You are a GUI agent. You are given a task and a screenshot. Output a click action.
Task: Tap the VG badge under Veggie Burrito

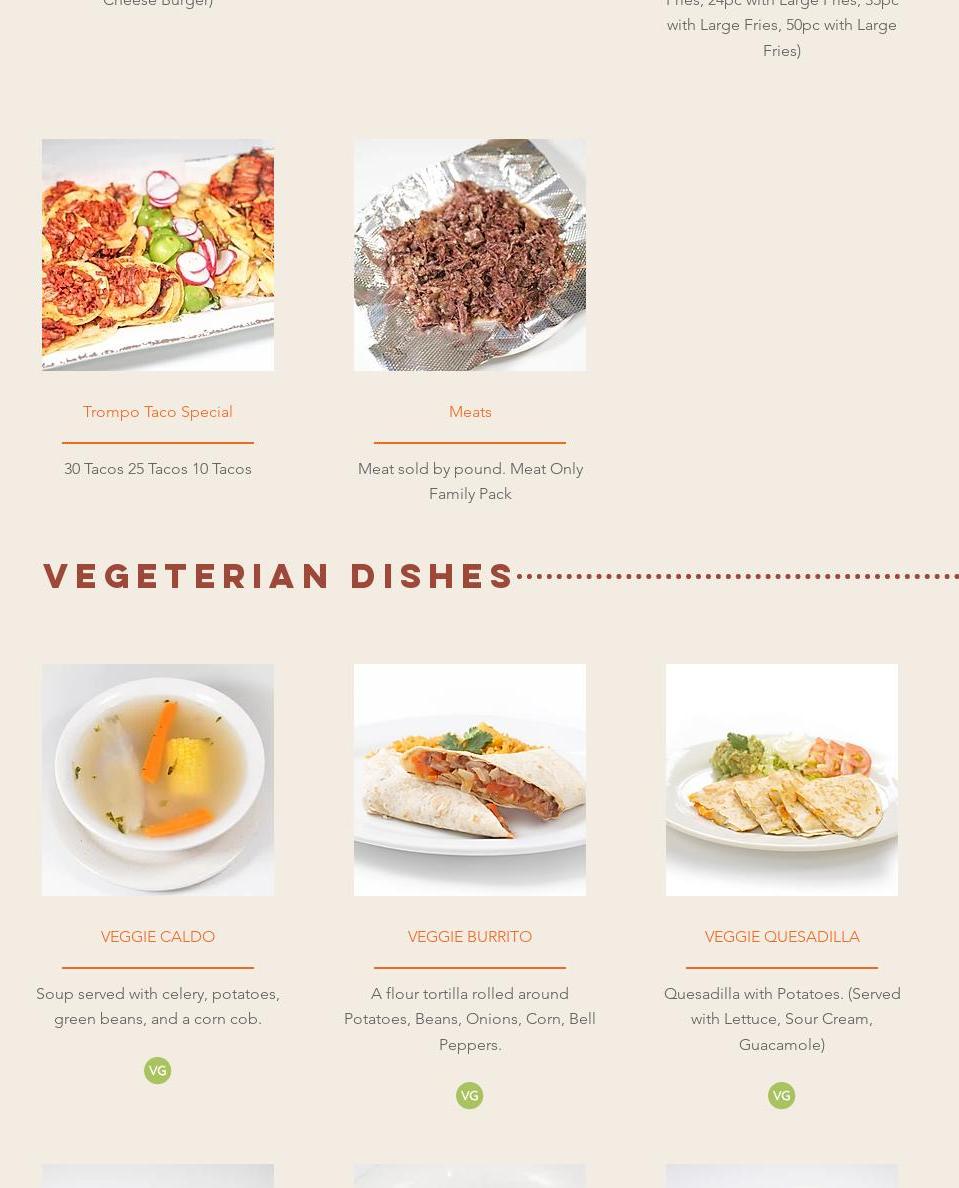click(470, 1096)
